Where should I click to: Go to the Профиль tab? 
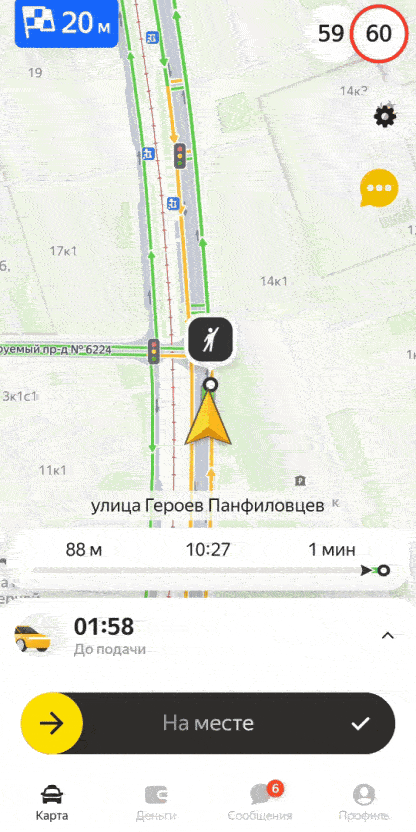click(x=364, y=803)
